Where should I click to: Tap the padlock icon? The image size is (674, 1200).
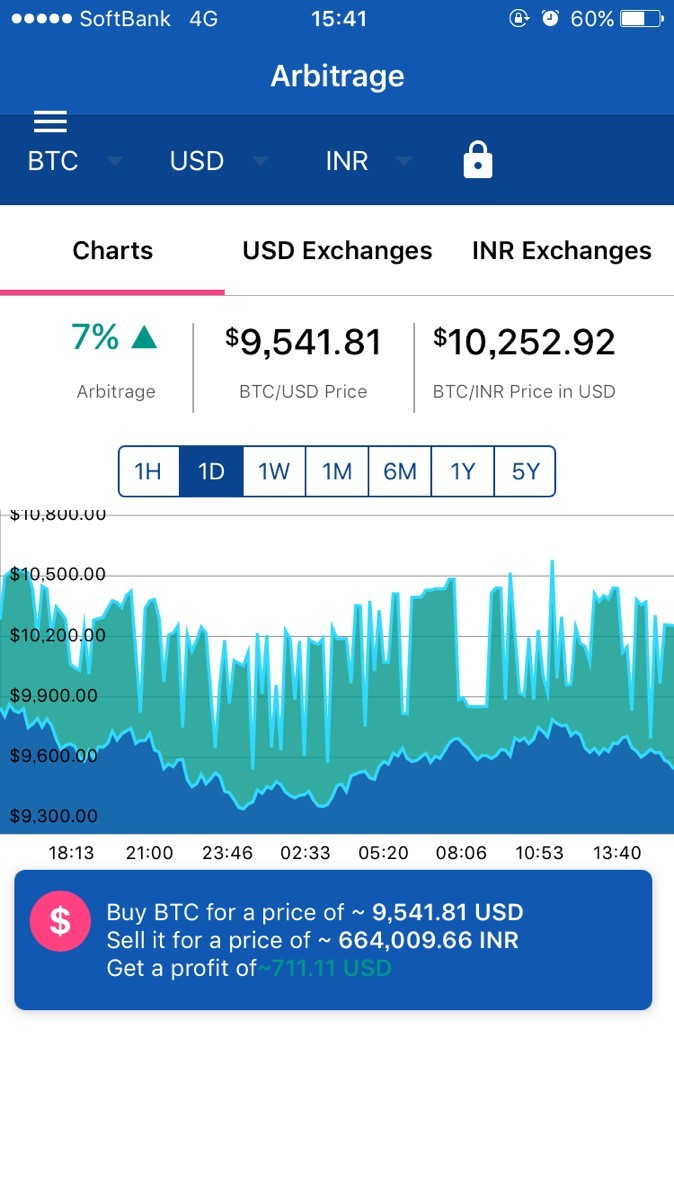pos(478,160)
